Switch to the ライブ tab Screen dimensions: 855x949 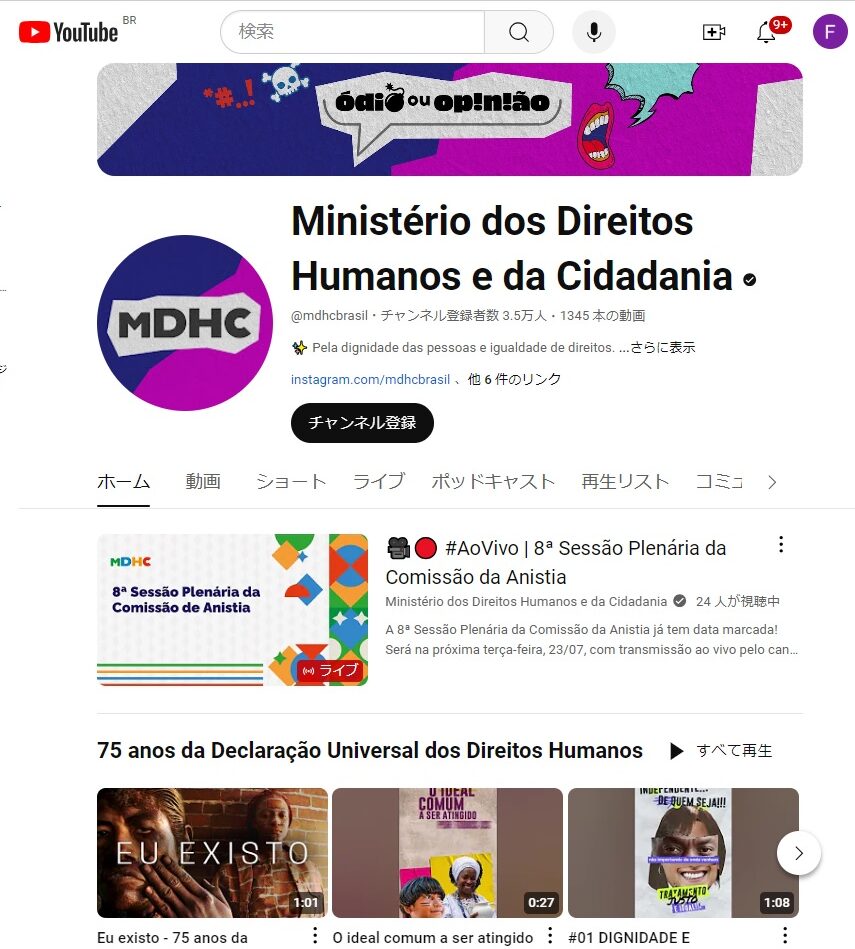coord(379,481)
